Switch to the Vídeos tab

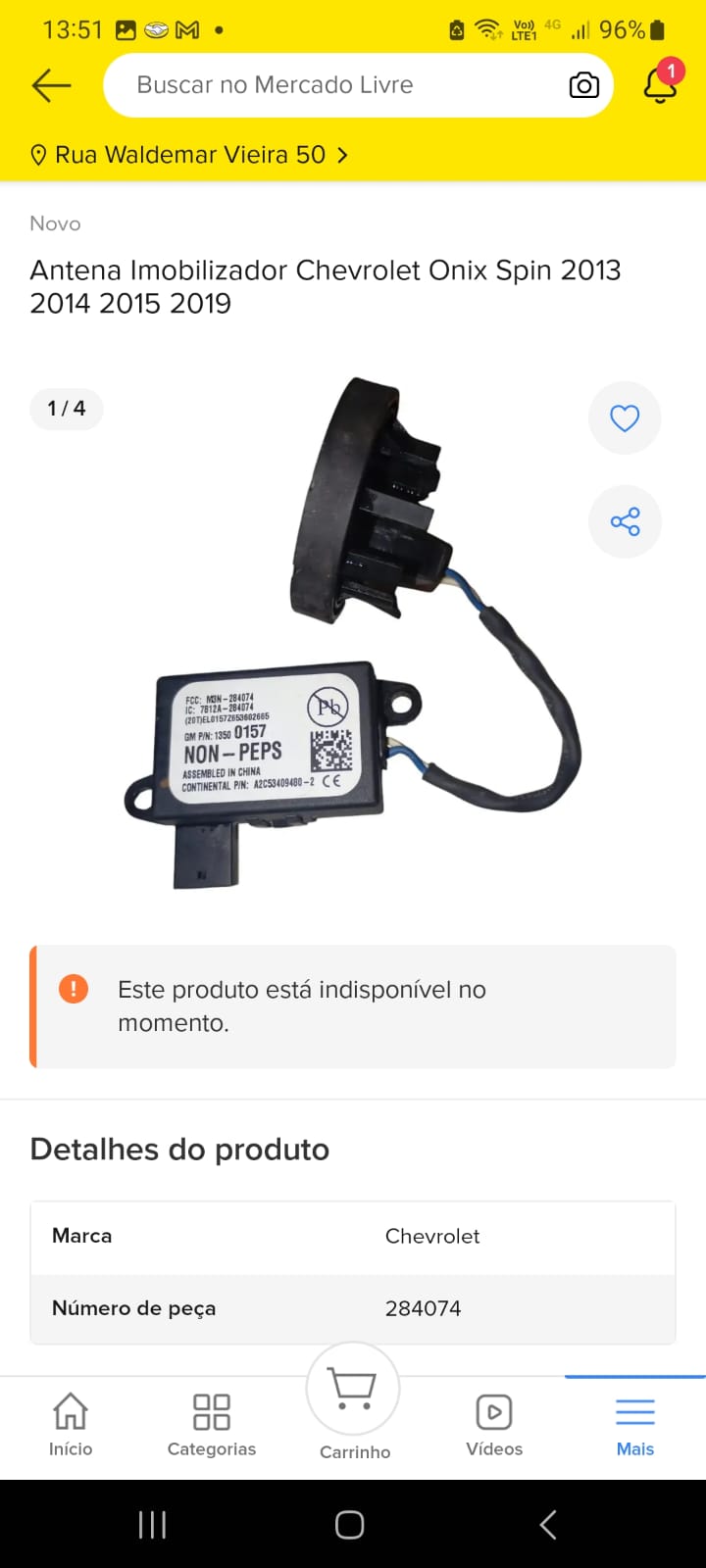(494, 1425)
